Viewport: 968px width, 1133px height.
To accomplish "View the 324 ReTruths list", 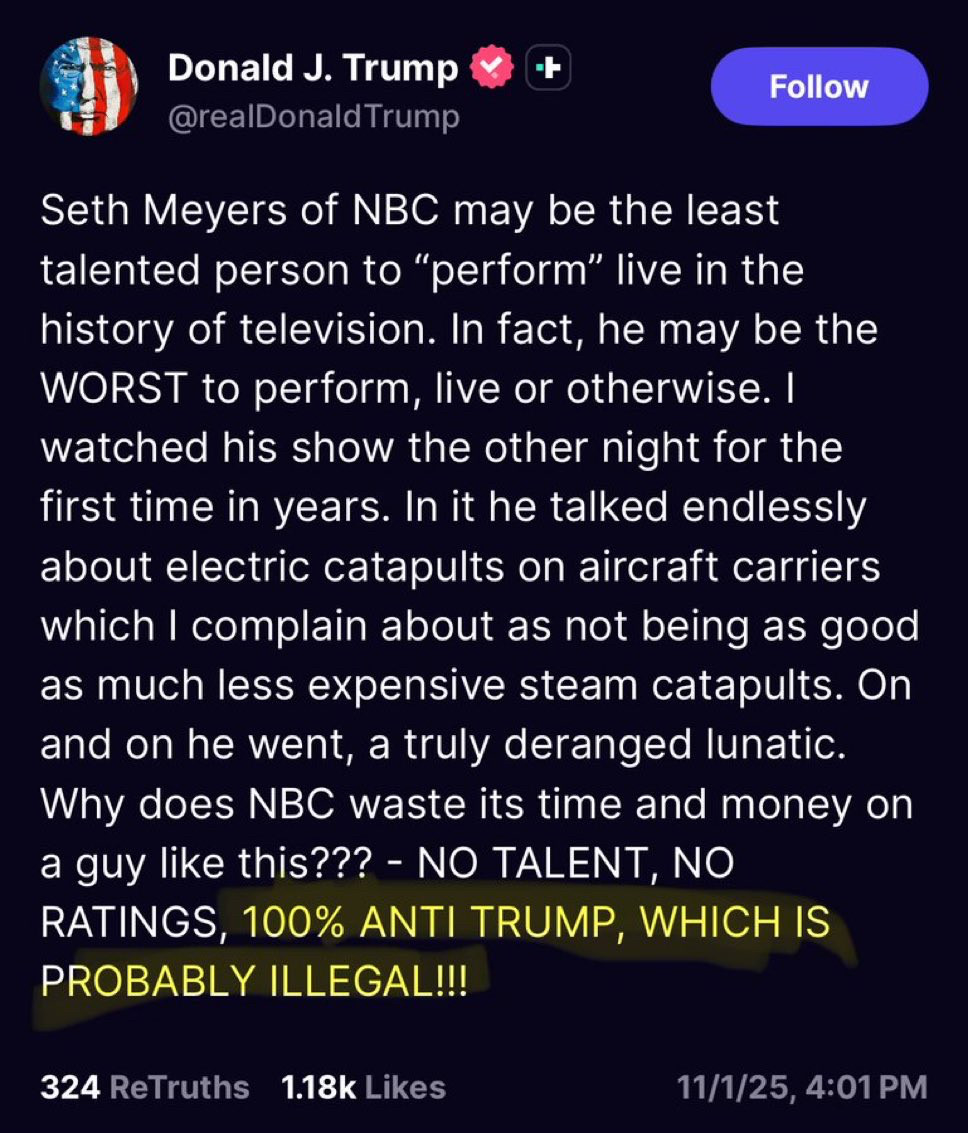I will 144,1087.
